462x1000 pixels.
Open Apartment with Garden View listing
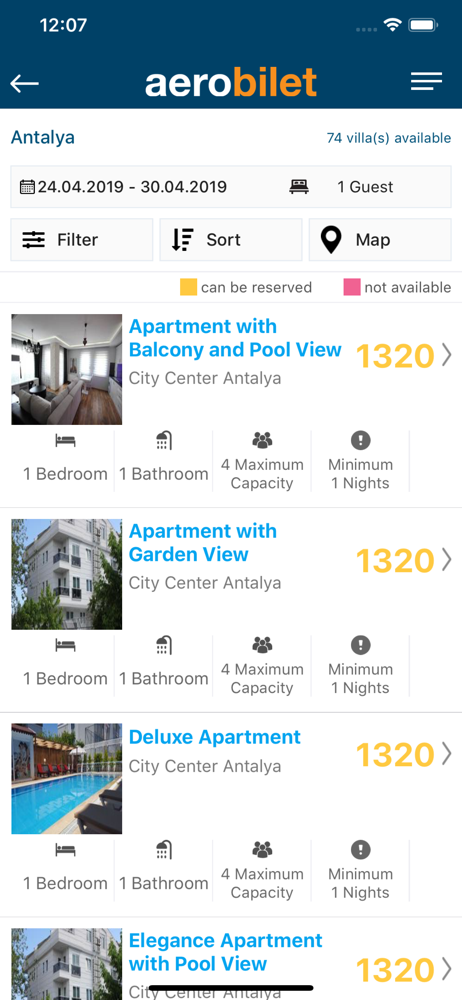point(203,543)
